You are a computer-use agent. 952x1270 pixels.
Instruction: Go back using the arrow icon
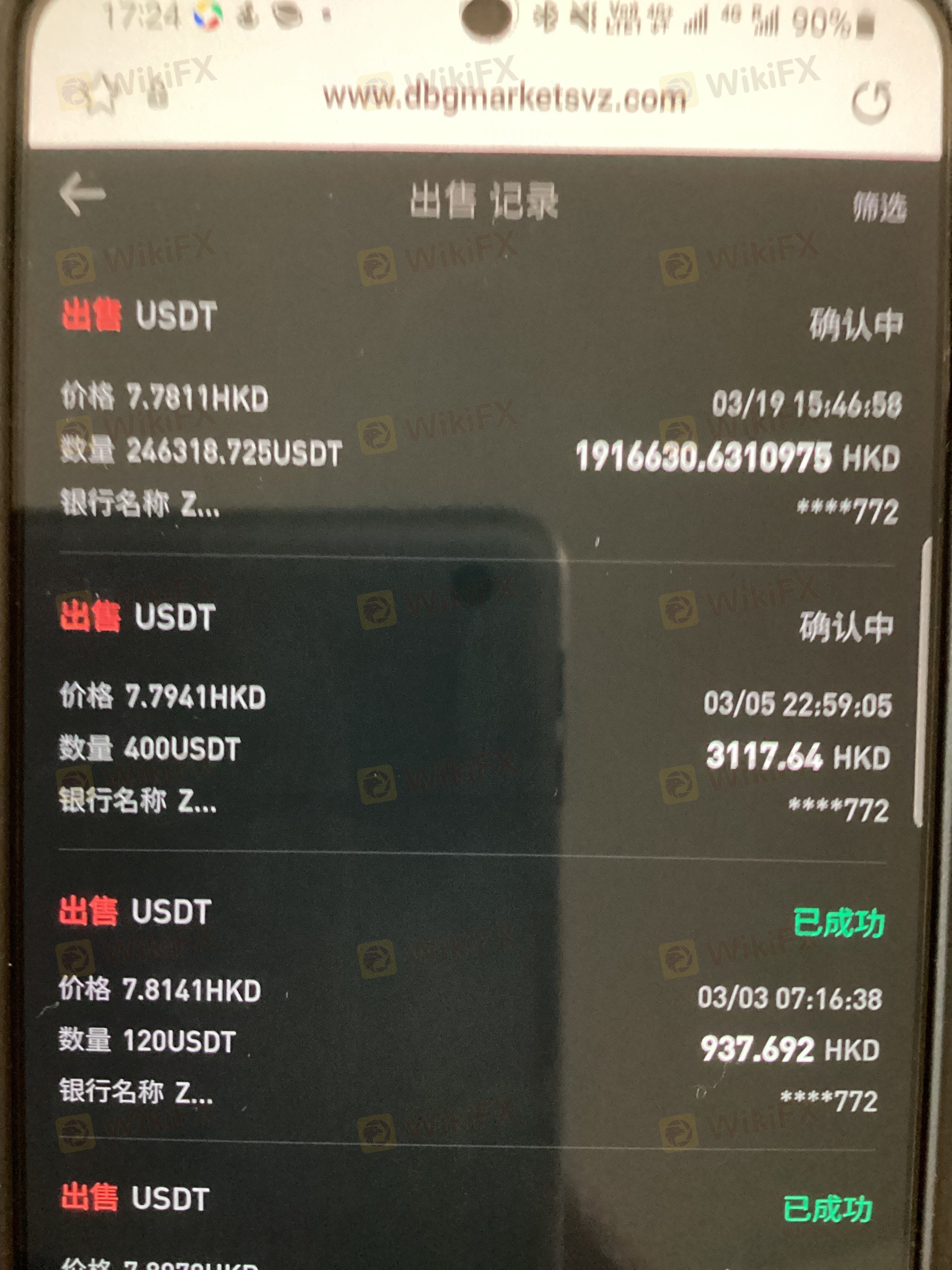(x=82, y=194)
